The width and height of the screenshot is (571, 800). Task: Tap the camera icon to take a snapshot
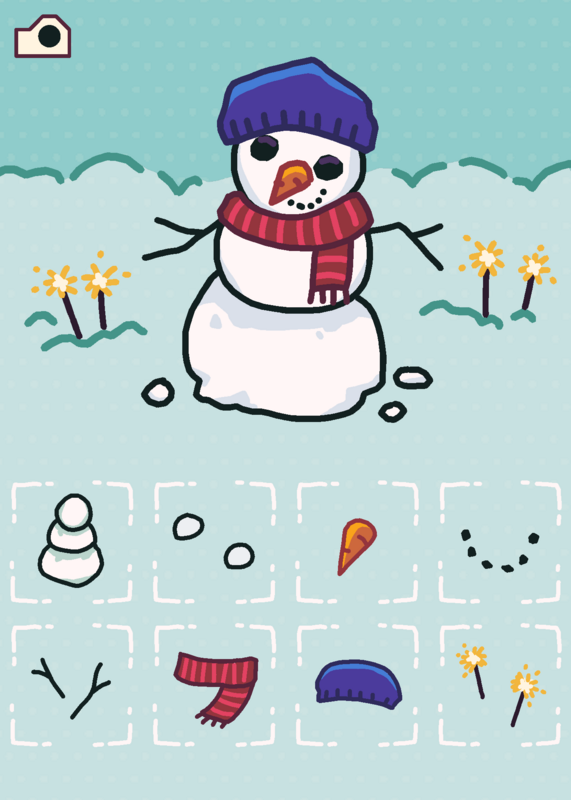tap(42, 36)
